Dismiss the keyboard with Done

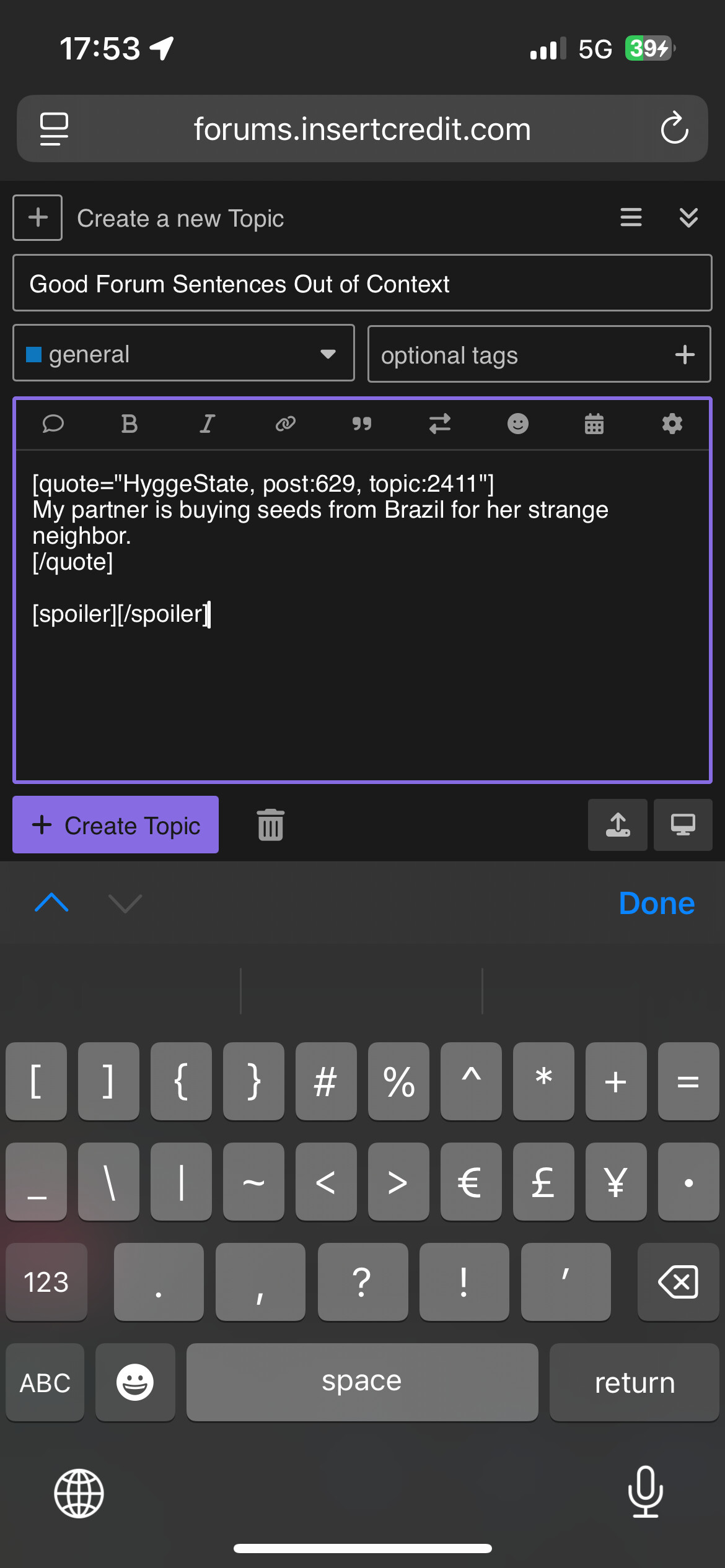pyautogui.click(x=657, y=904)
